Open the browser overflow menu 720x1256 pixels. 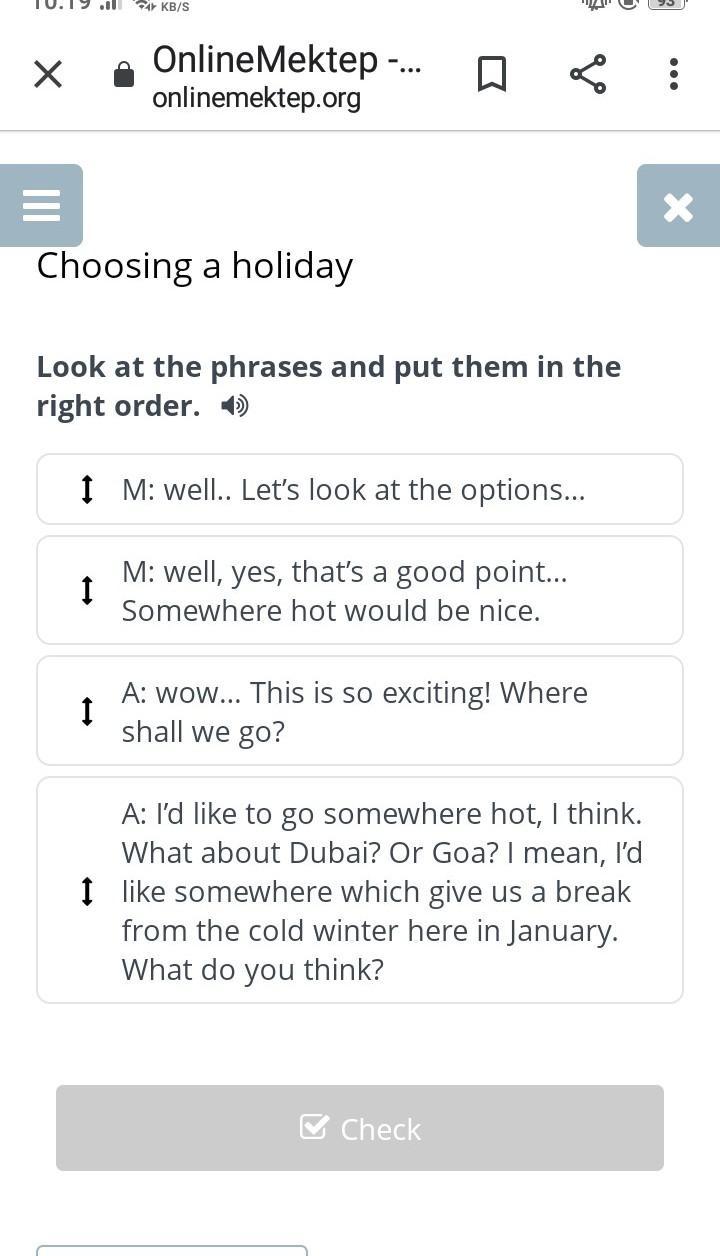[673, 74]
